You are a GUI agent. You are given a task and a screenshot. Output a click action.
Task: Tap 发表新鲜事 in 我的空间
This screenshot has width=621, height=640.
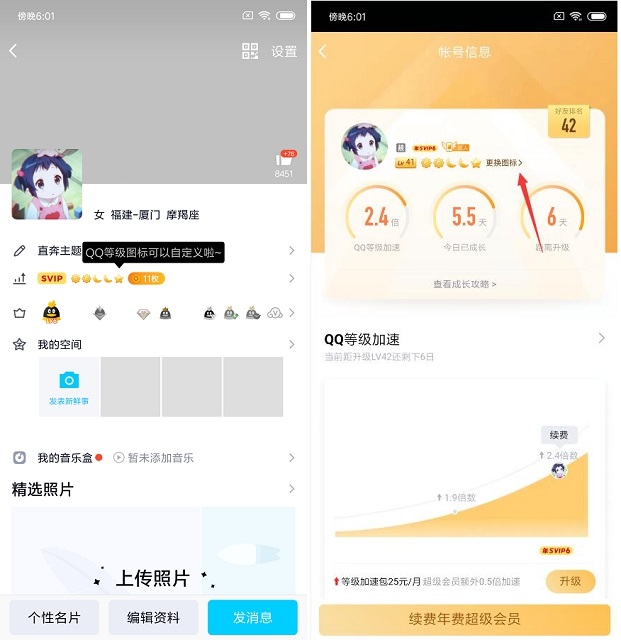69,387
